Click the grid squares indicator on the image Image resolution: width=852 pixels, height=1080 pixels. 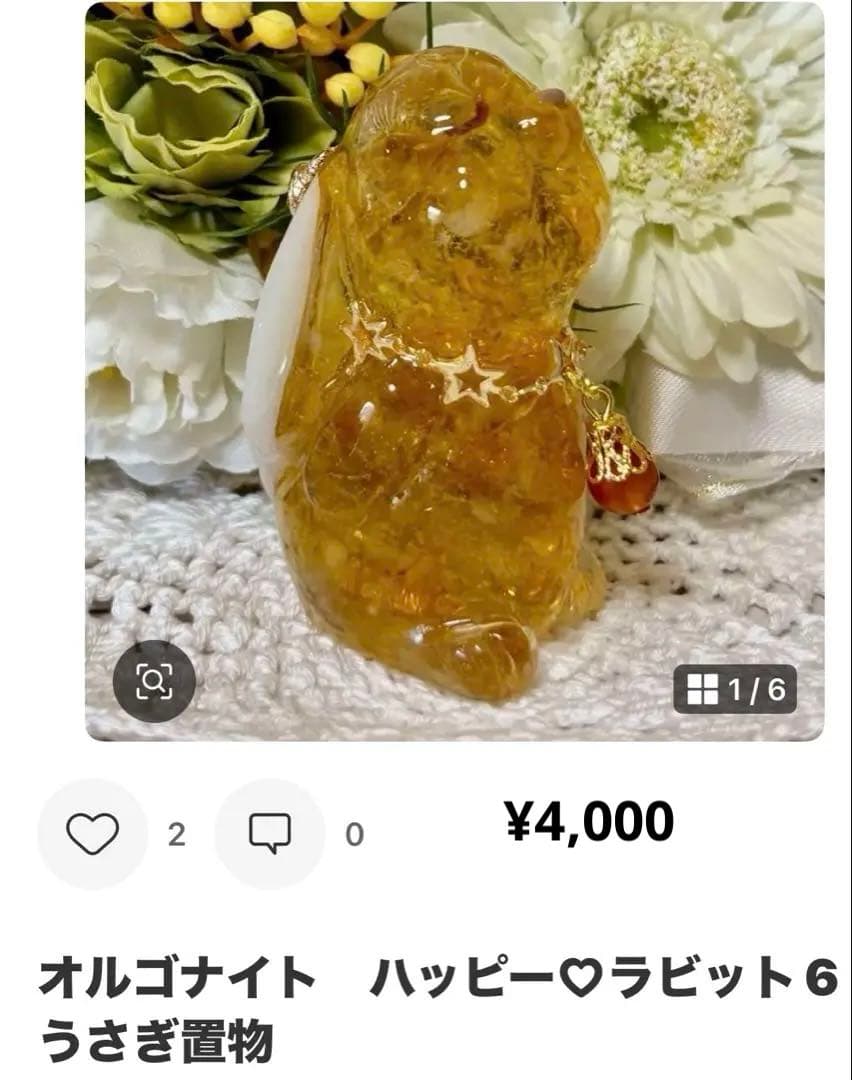click(706, 685)
